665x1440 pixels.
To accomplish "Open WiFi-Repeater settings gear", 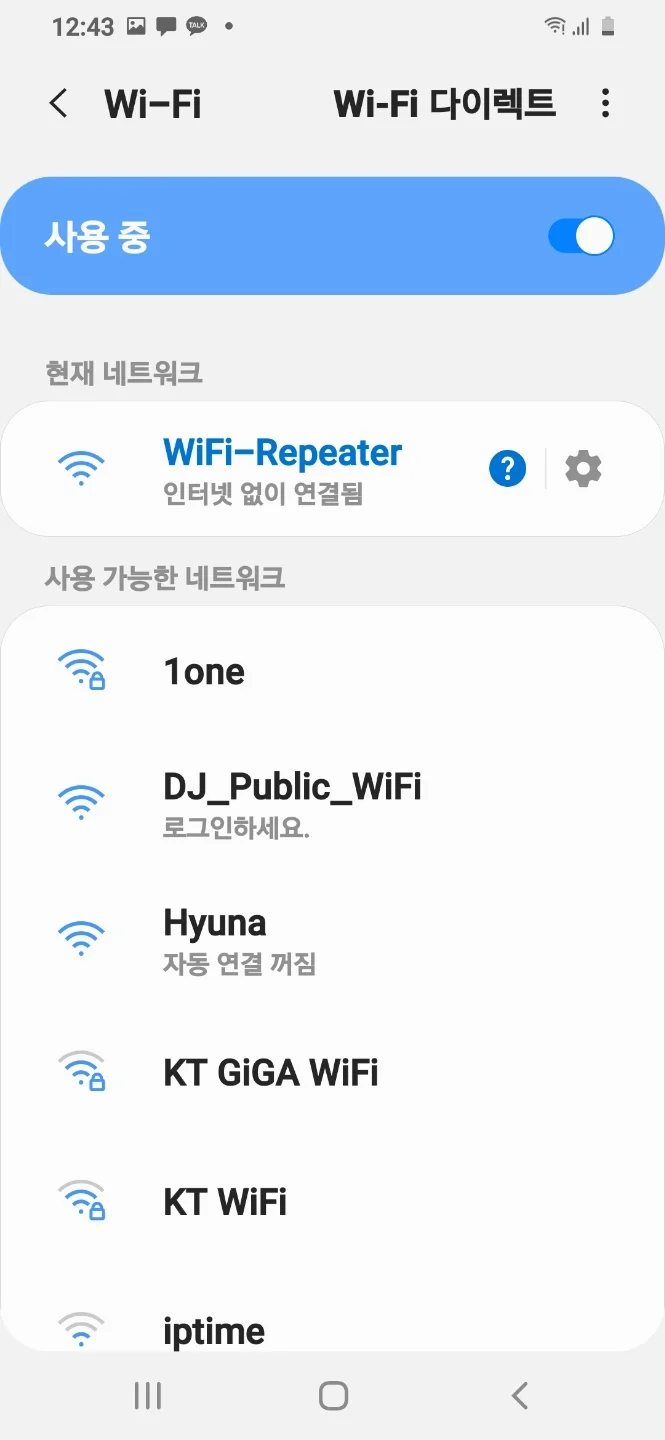I will pos(583,468).
